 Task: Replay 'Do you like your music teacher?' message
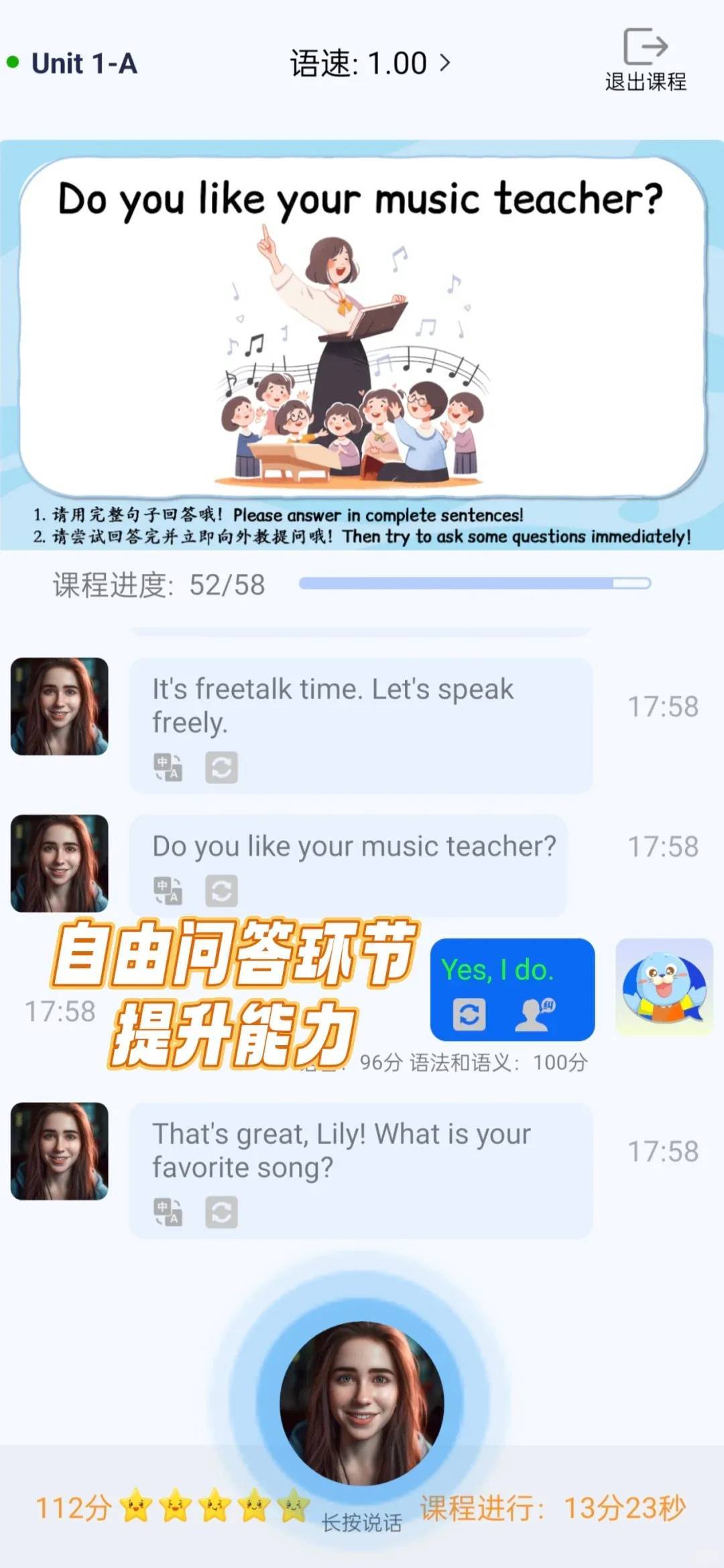(221, 890)
